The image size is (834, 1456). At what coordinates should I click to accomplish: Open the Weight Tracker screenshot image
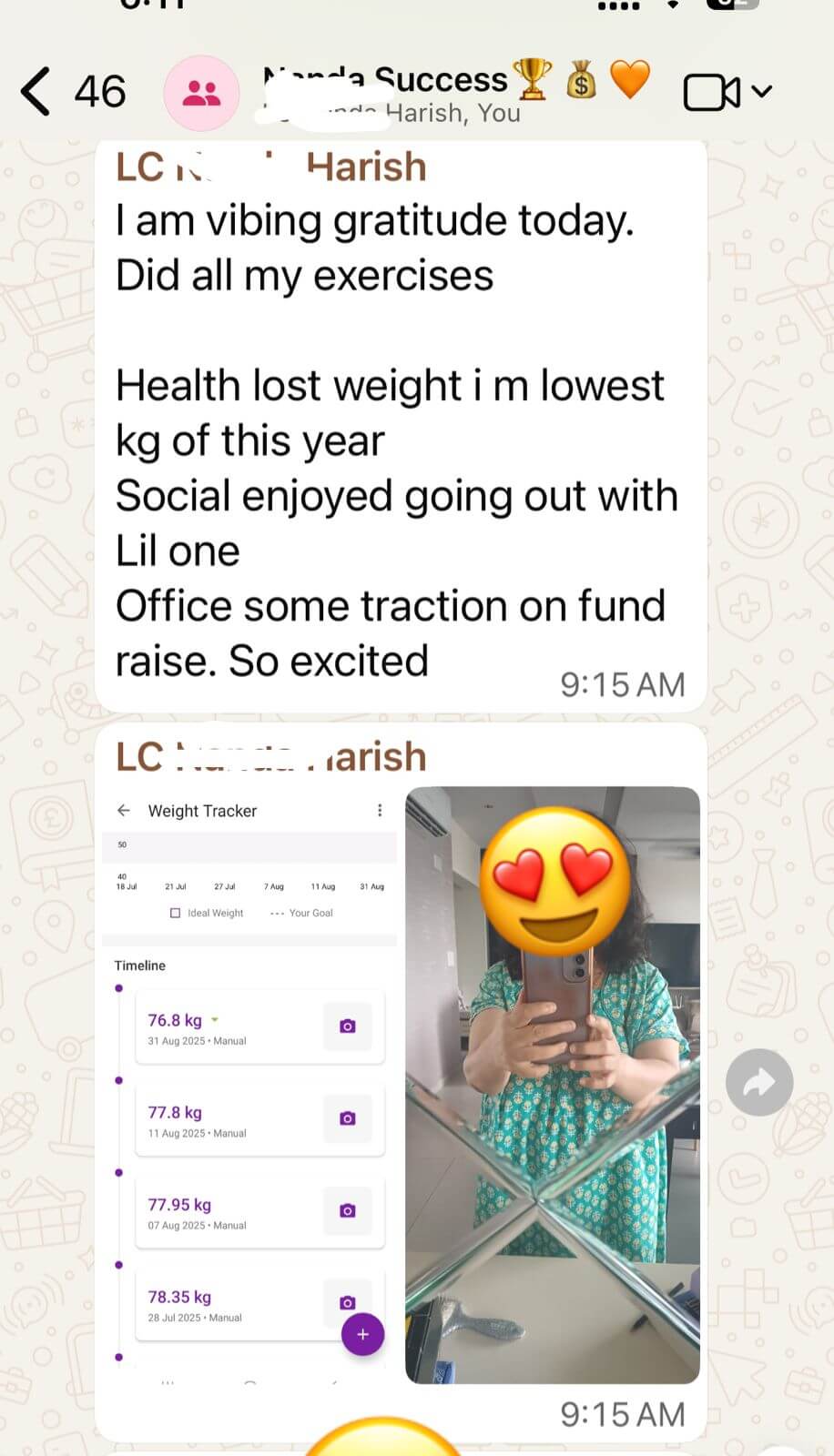[249, 1083]
